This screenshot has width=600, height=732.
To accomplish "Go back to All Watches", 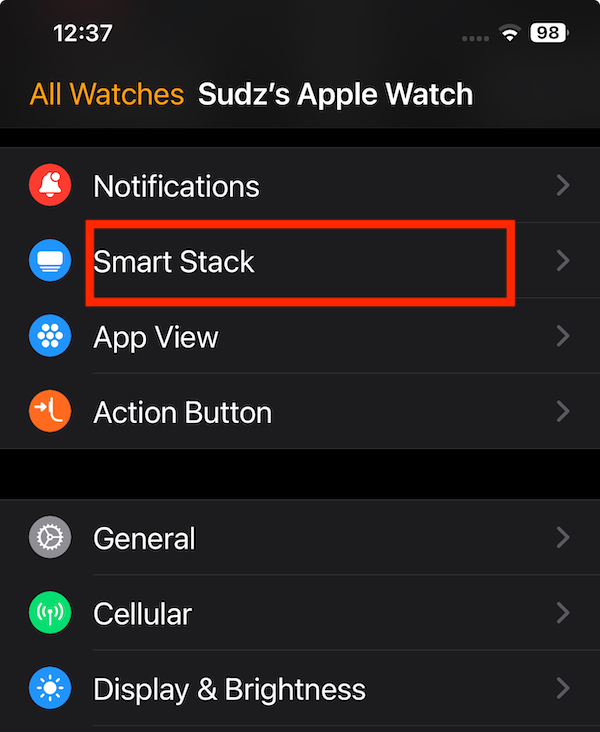I will coord(107,95).
